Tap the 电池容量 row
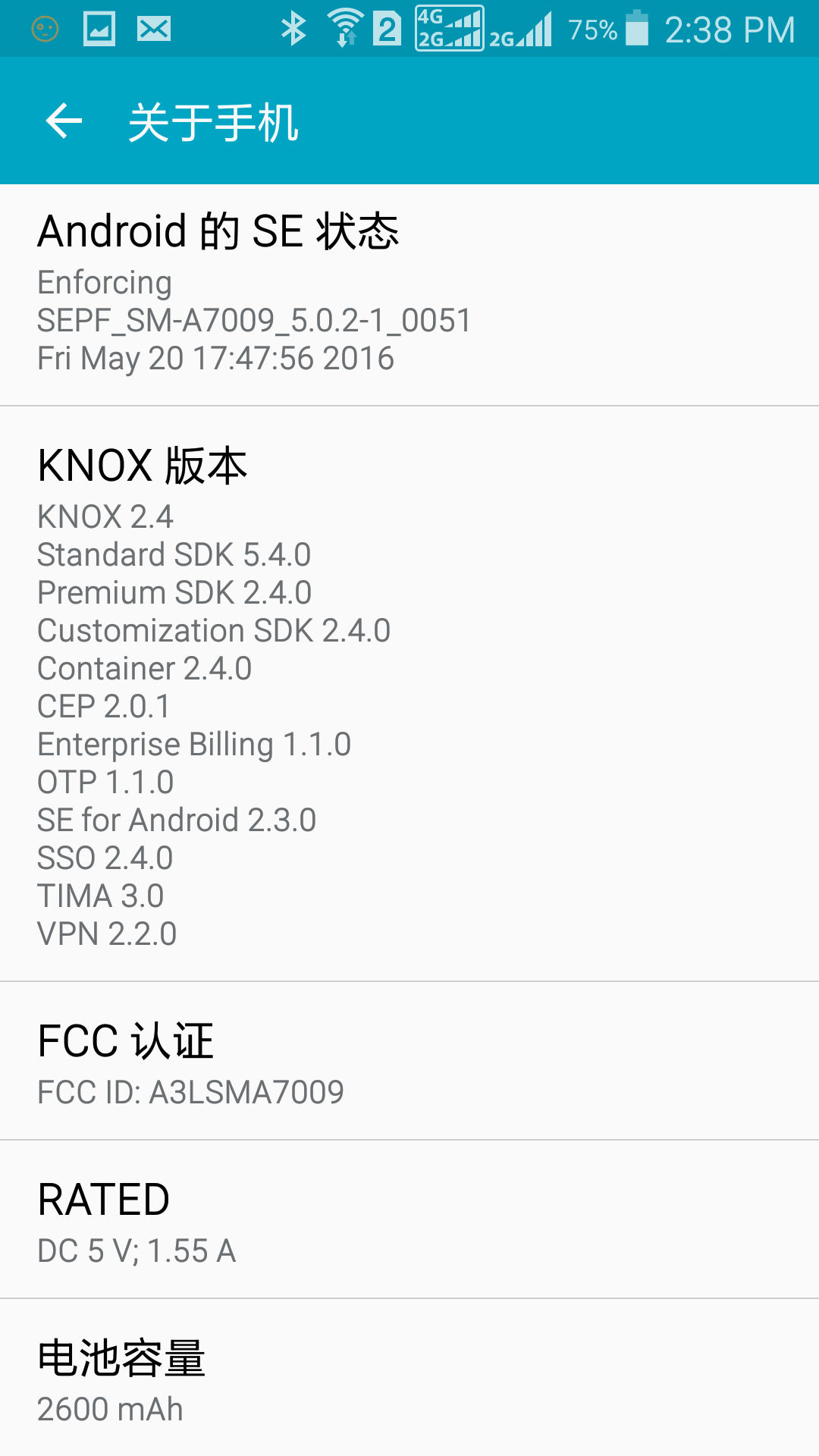 pos(409,1378)
